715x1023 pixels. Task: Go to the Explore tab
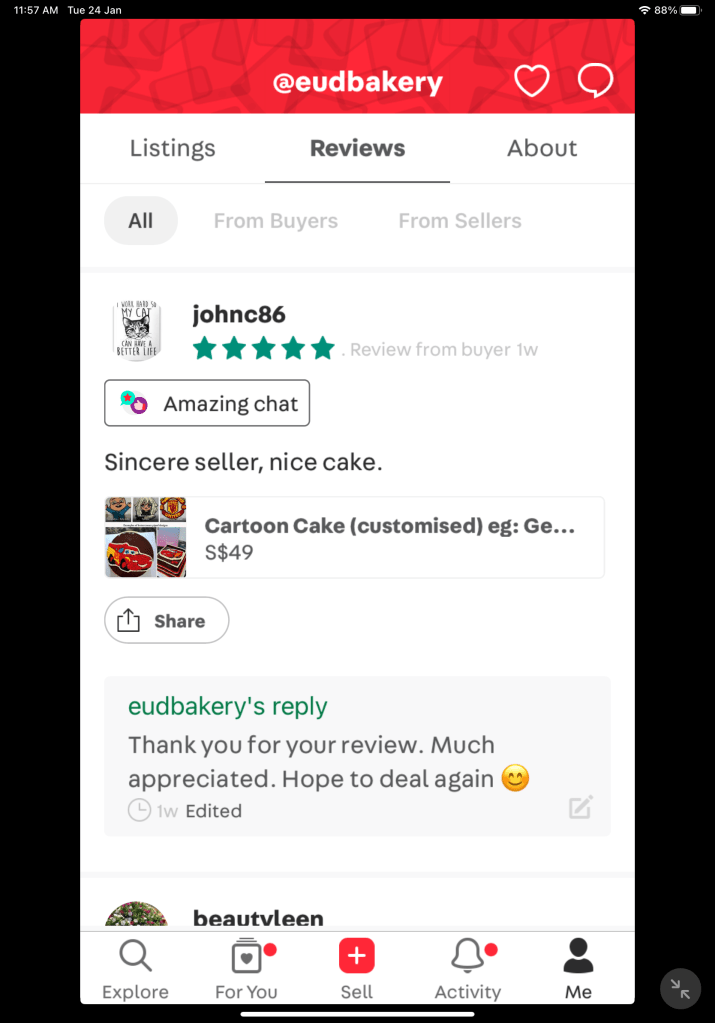(x=135, y=969)
